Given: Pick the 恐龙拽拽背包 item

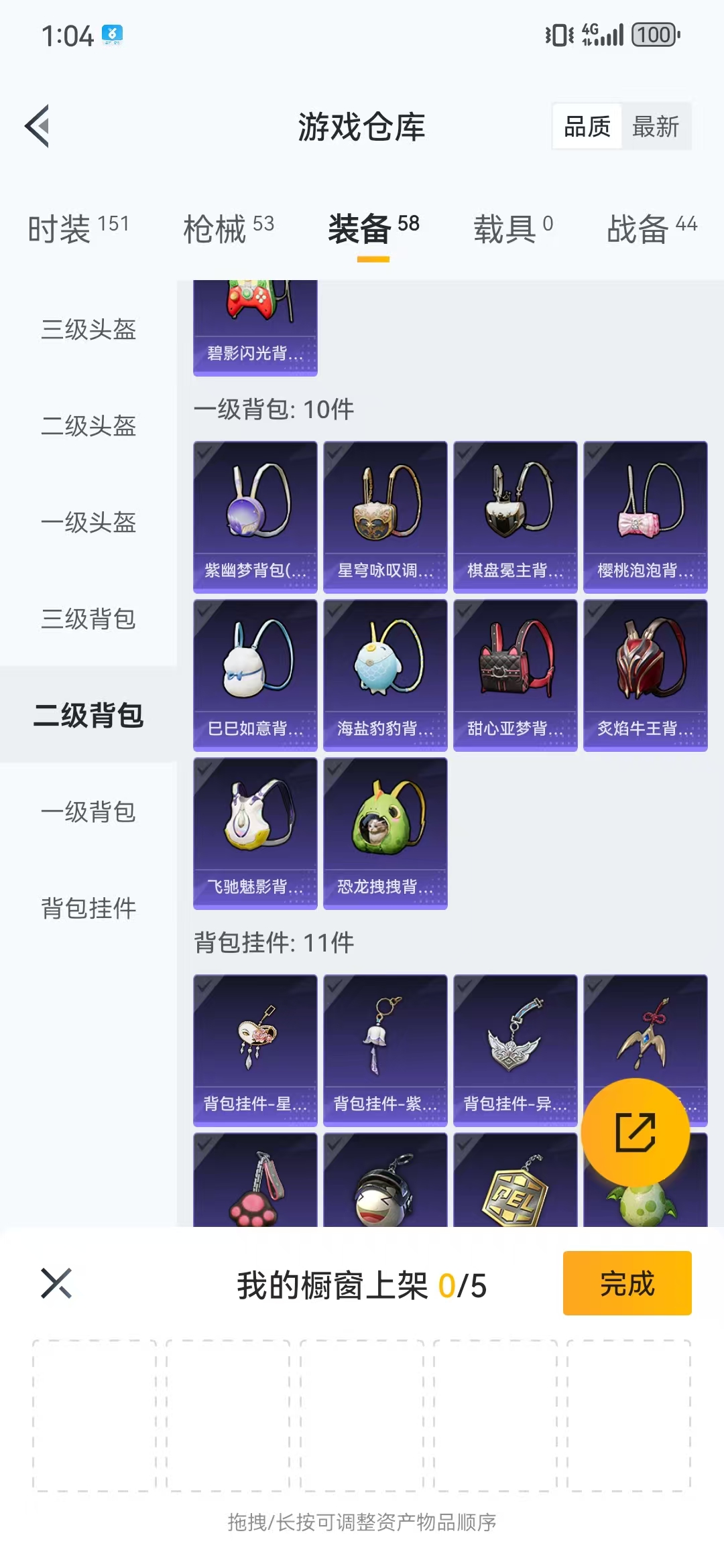Looking at the screenshot, I should [x=385, y=833].
